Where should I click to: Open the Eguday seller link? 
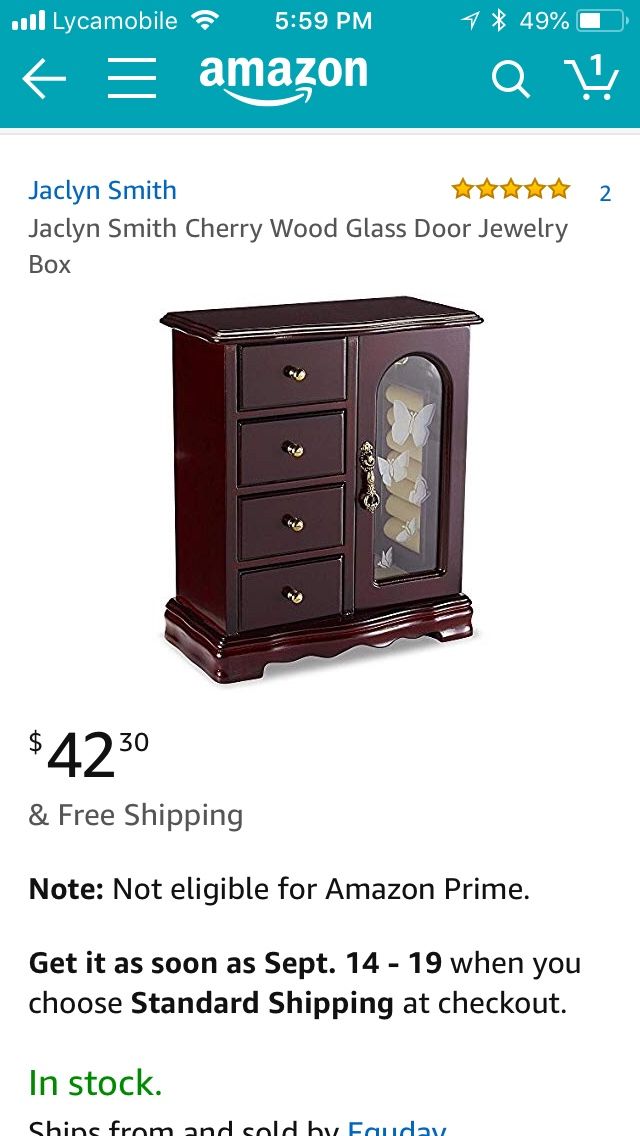coord(396,1127)
